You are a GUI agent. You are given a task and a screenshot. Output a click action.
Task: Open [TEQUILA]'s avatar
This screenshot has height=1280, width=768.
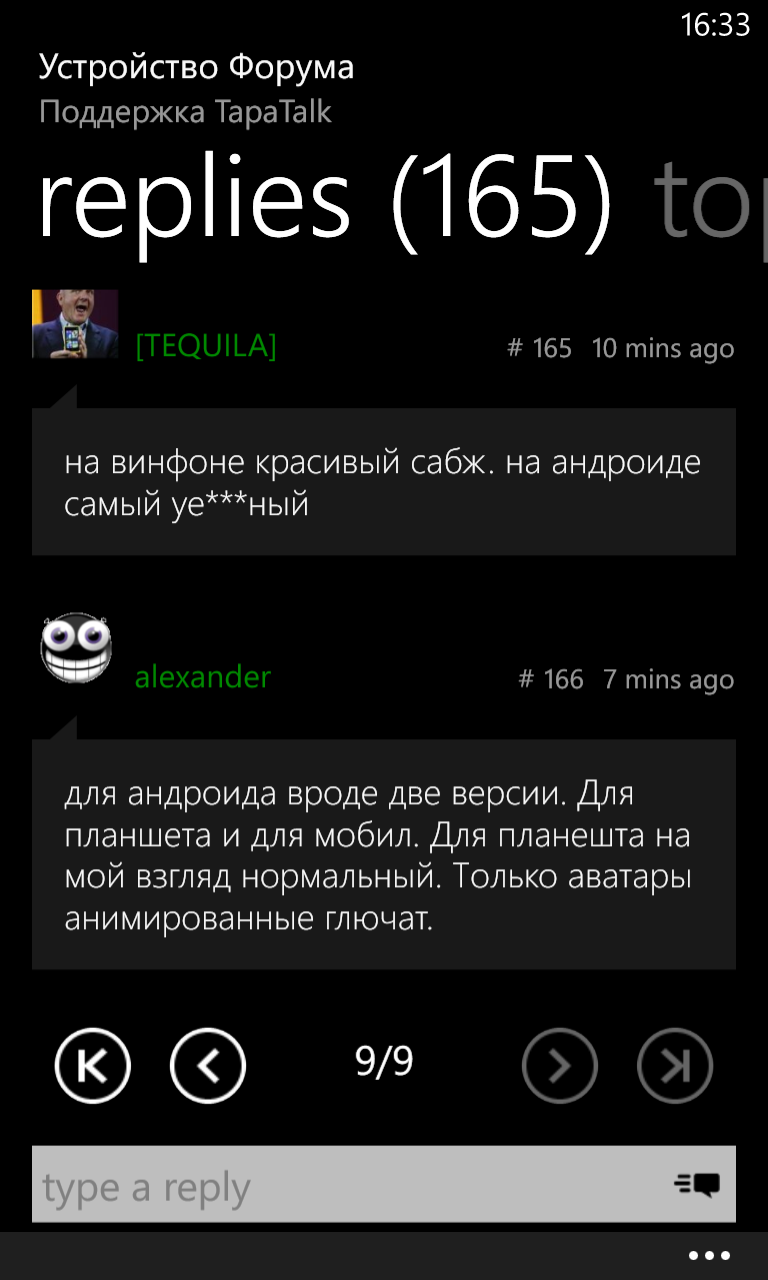75,324
